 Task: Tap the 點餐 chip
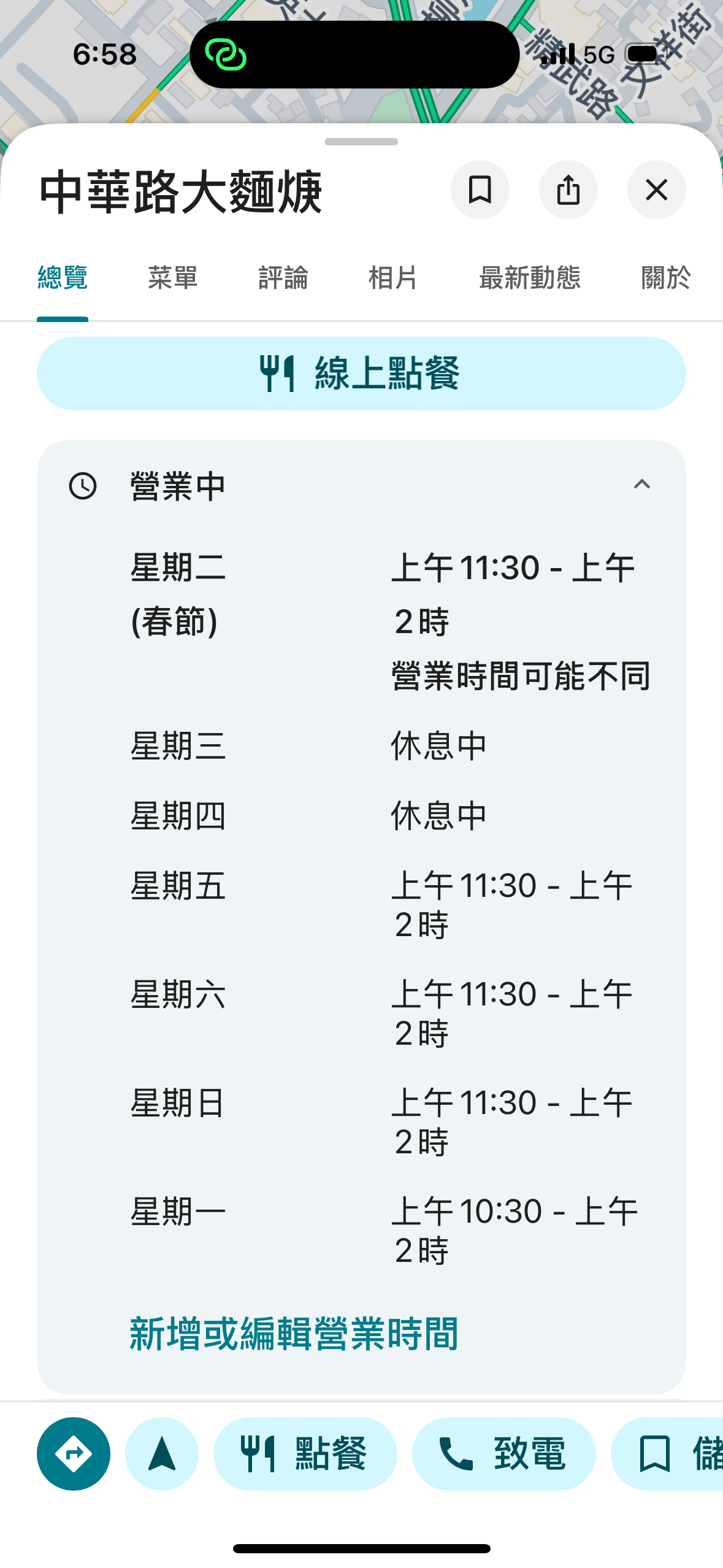click(305, 1453)
